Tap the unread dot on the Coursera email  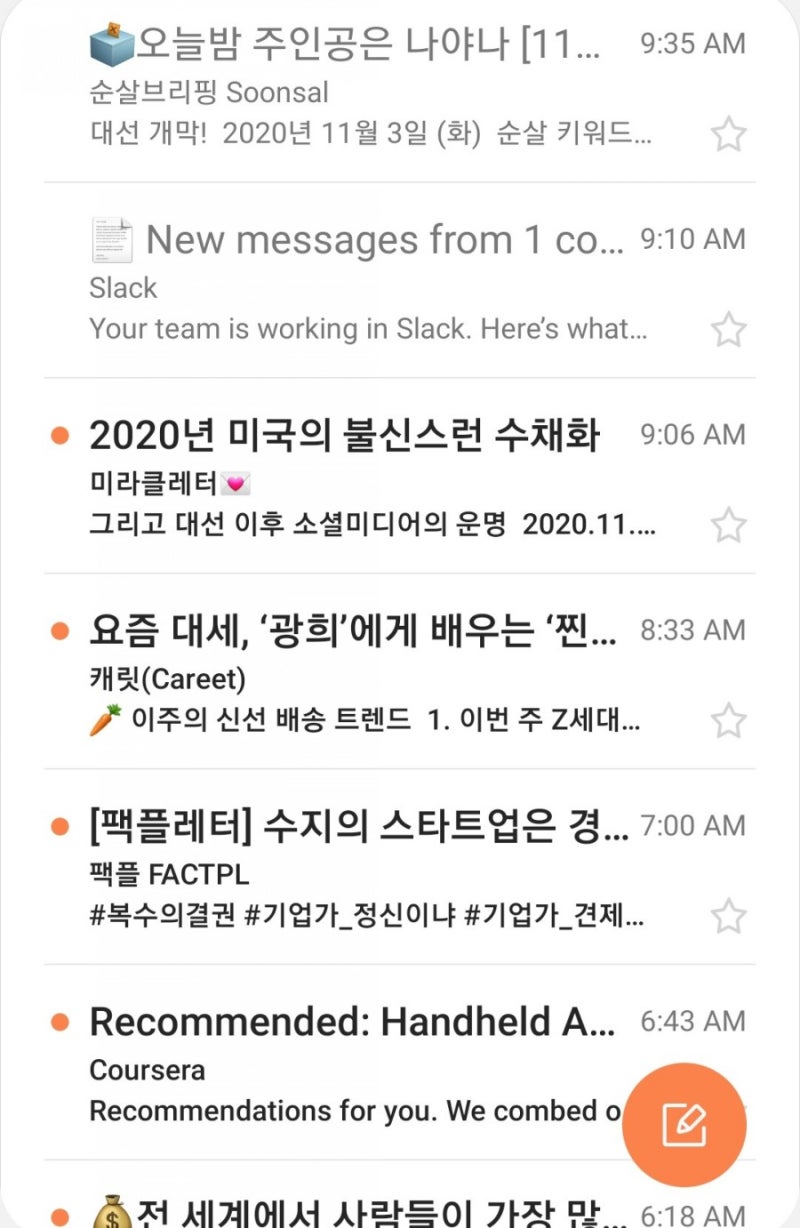point(62,1021)
